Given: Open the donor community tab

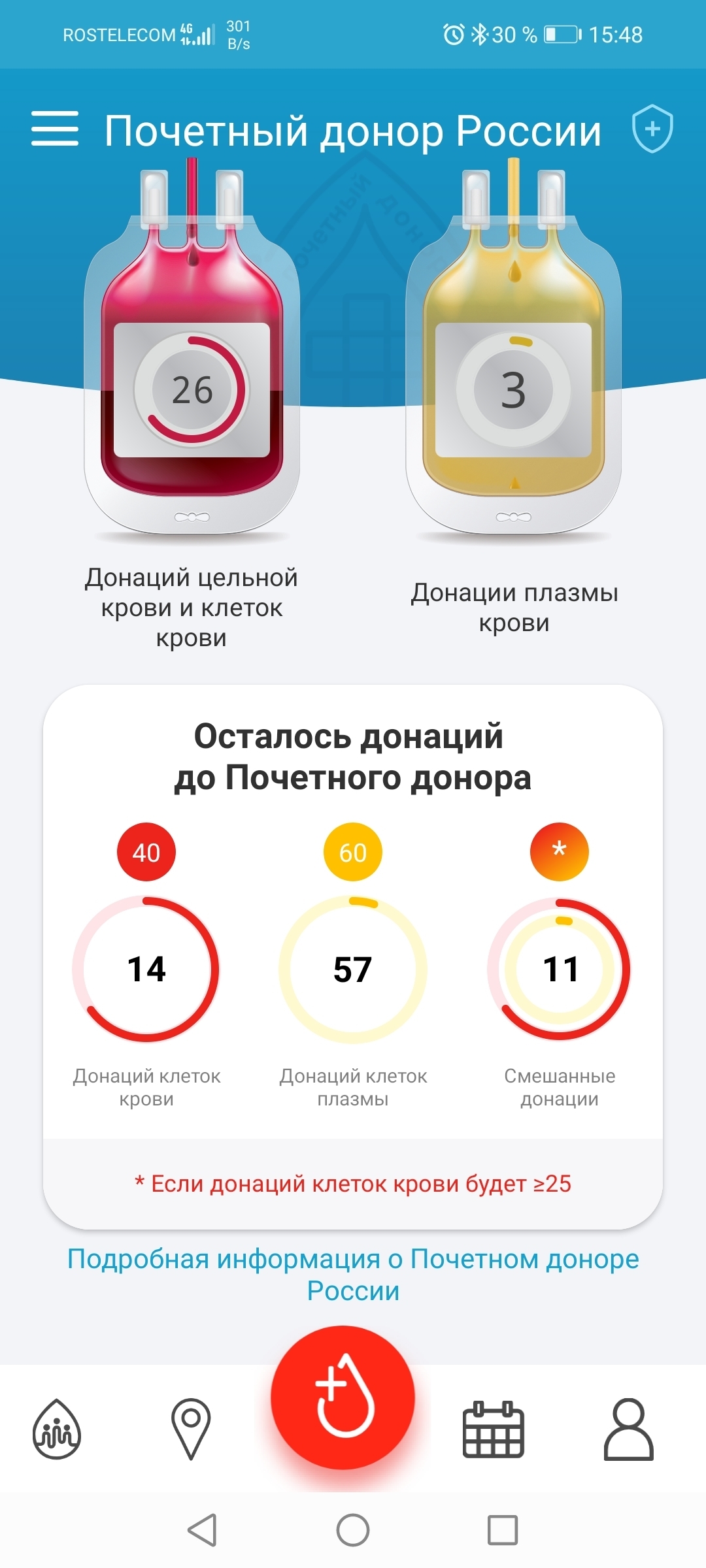Looking at the screenshot, I should click(x=57, y=1429).
